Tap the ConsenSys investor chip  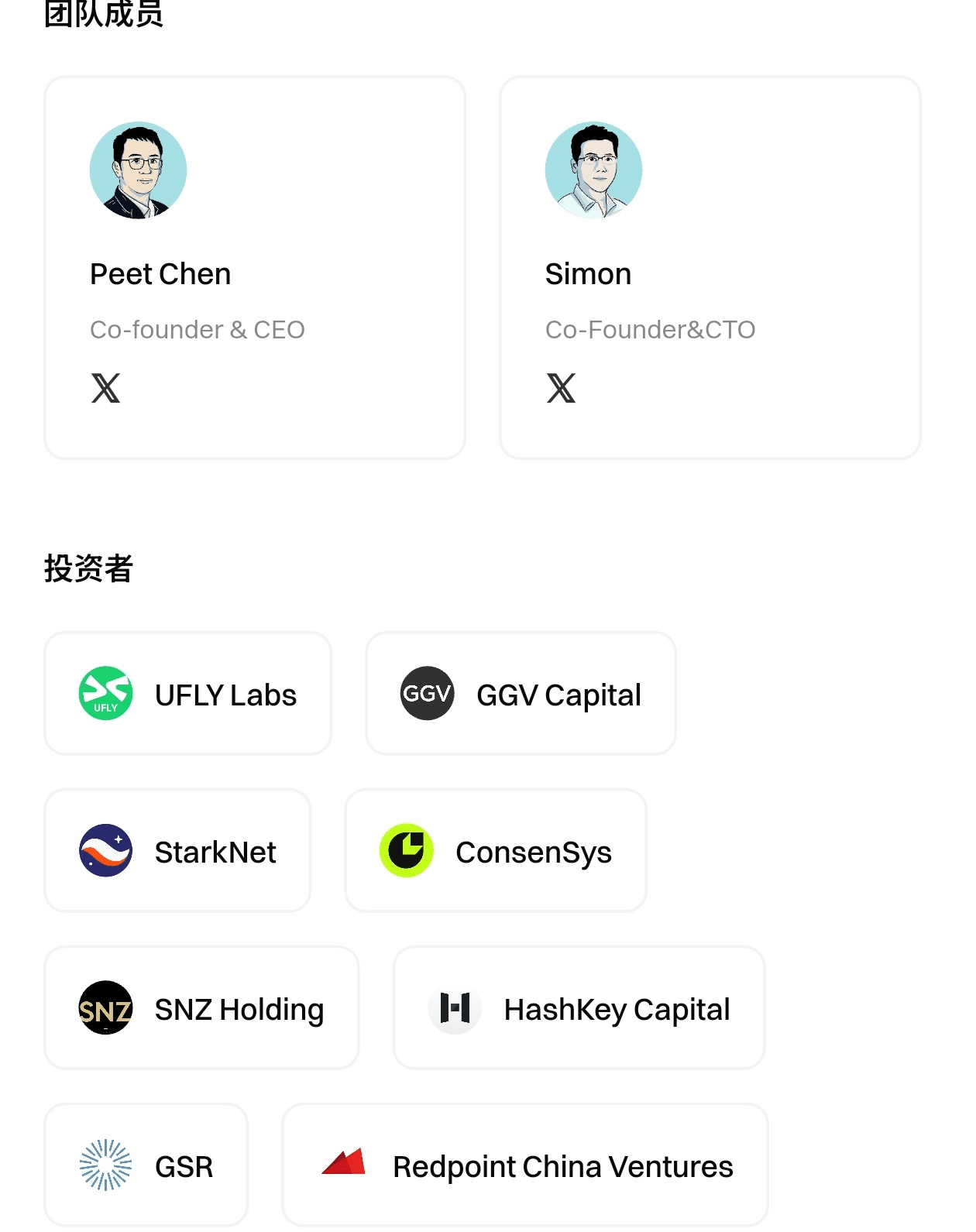click(x=496, y=851)
